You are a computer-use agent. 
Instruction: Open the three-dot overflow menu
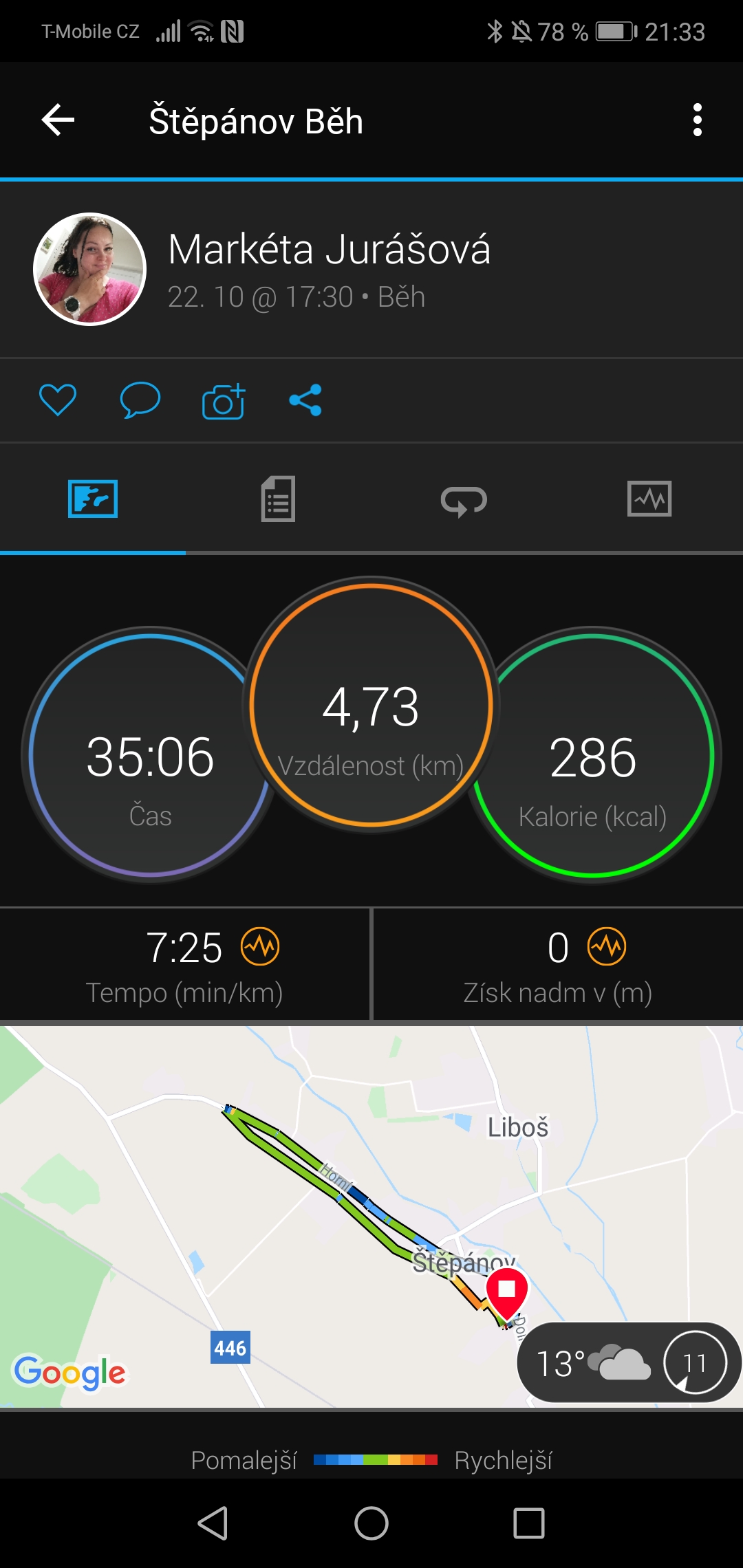tap(698, 120)
